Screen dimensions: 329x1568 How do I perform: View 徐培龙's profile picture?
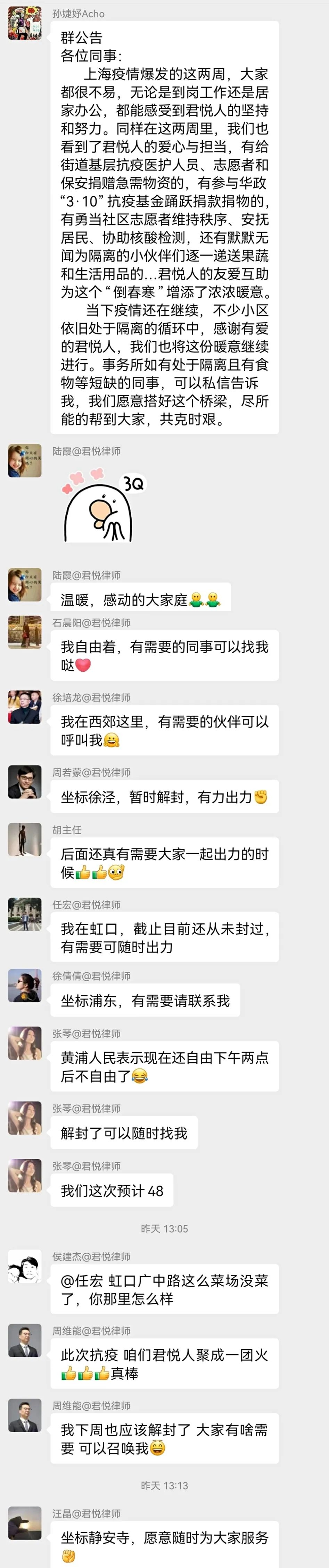click(24, 707)
